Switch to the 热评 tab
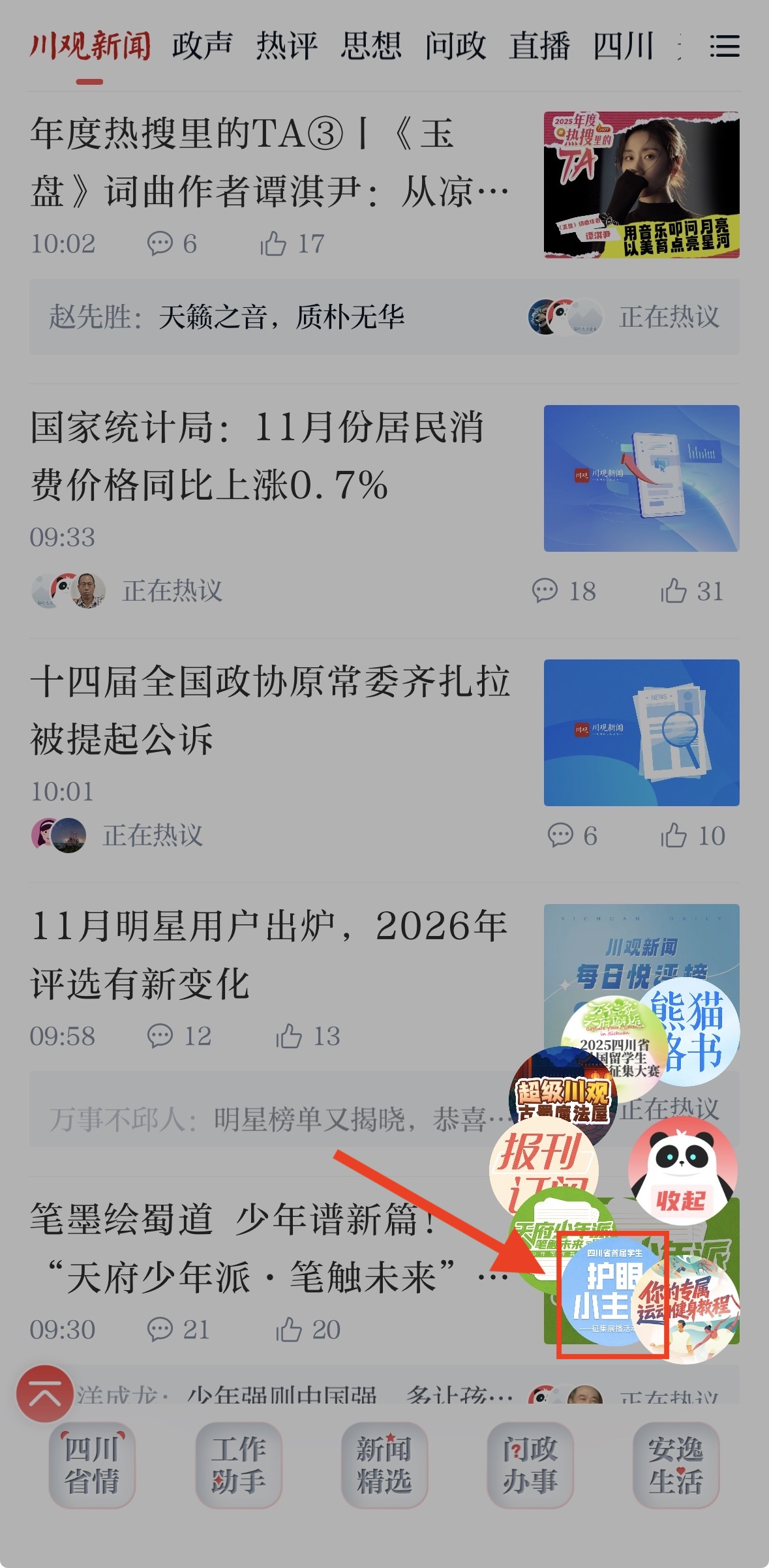Image resolution: width=769 pixels, height=1568 pixels. point(286,46)
